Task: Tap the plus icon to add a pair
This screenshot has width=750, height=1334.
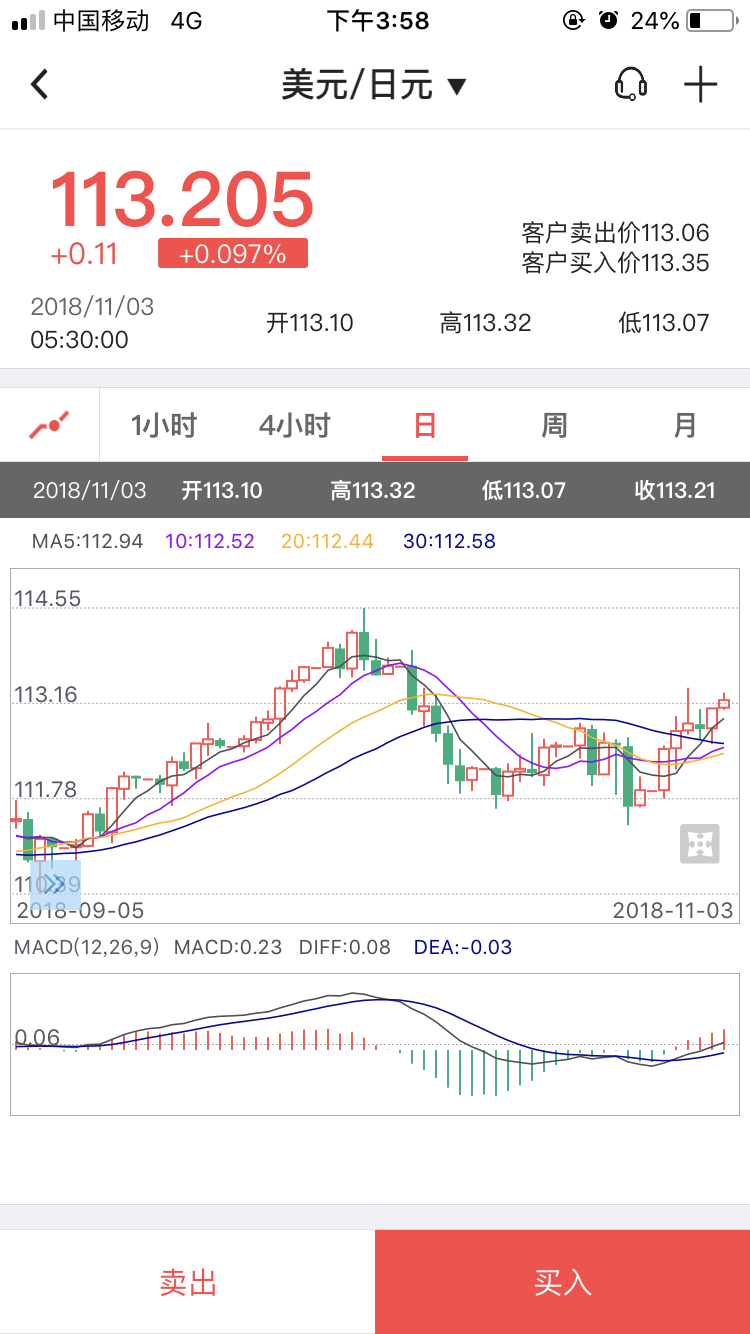Action: [x=700, y=84]
